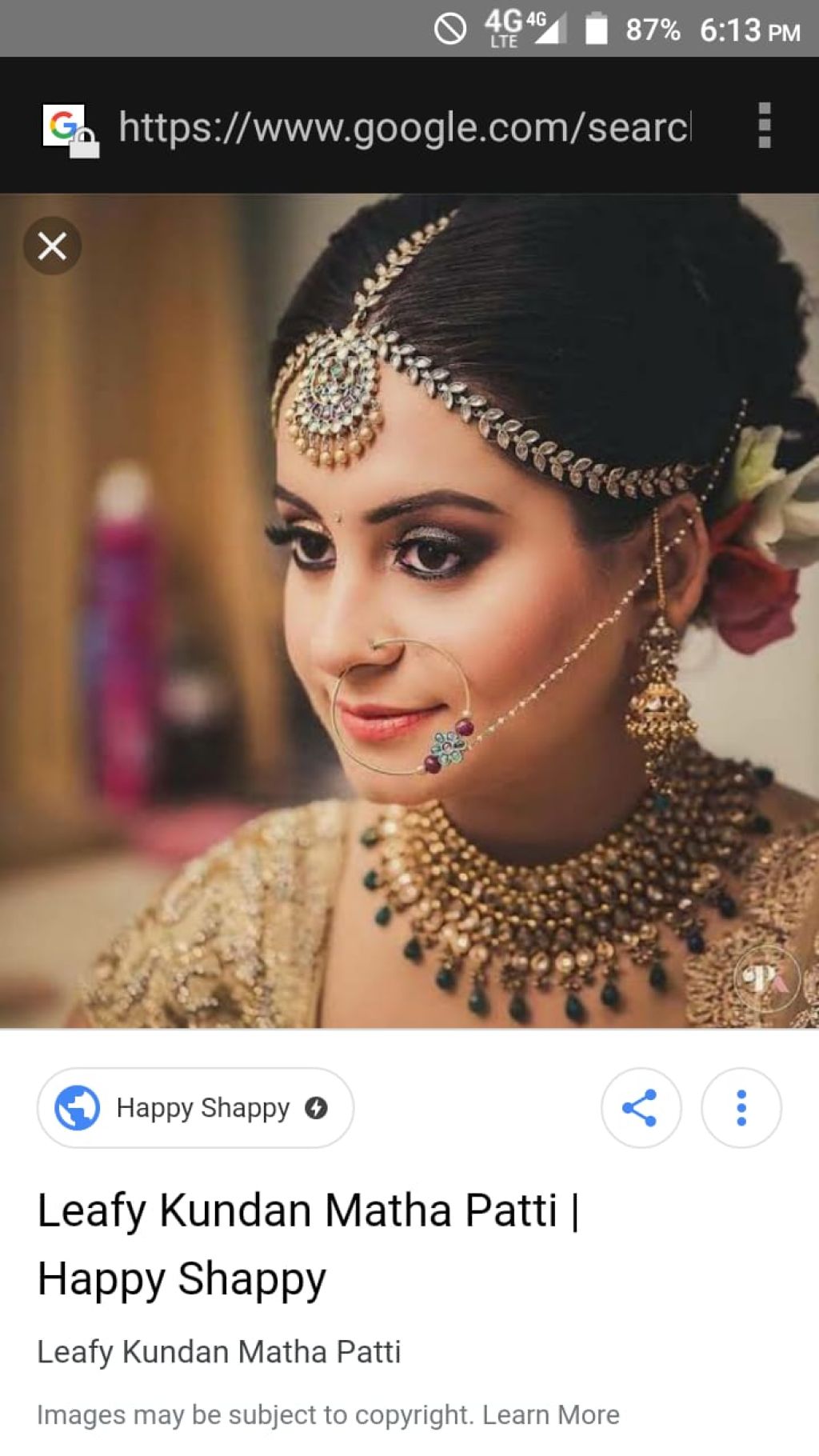This screenshot has height=1456, width=819.
Task: Close the image preview
Action: point(52,246)
